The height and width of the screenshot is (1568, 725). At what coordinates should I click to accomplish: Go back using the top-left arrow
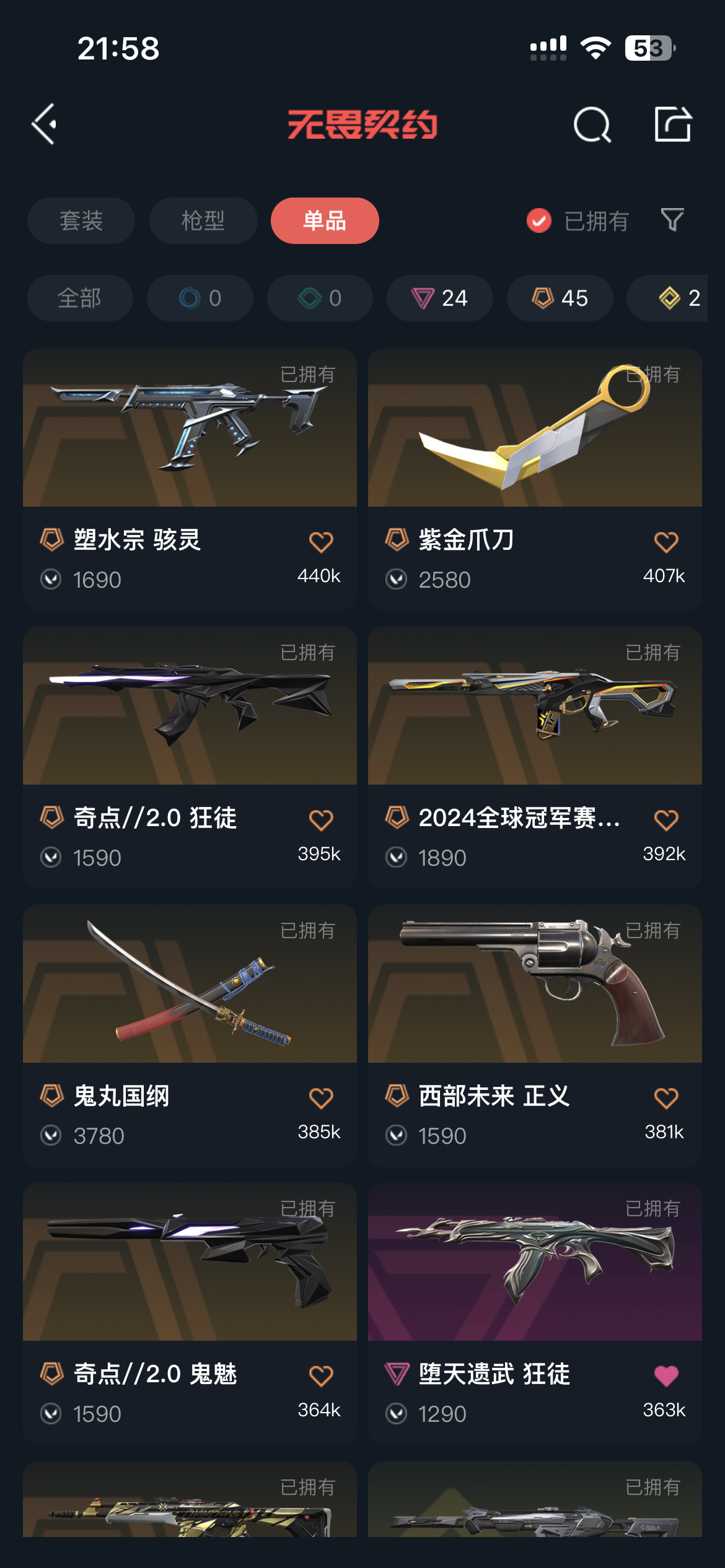(x=45, y=124)
